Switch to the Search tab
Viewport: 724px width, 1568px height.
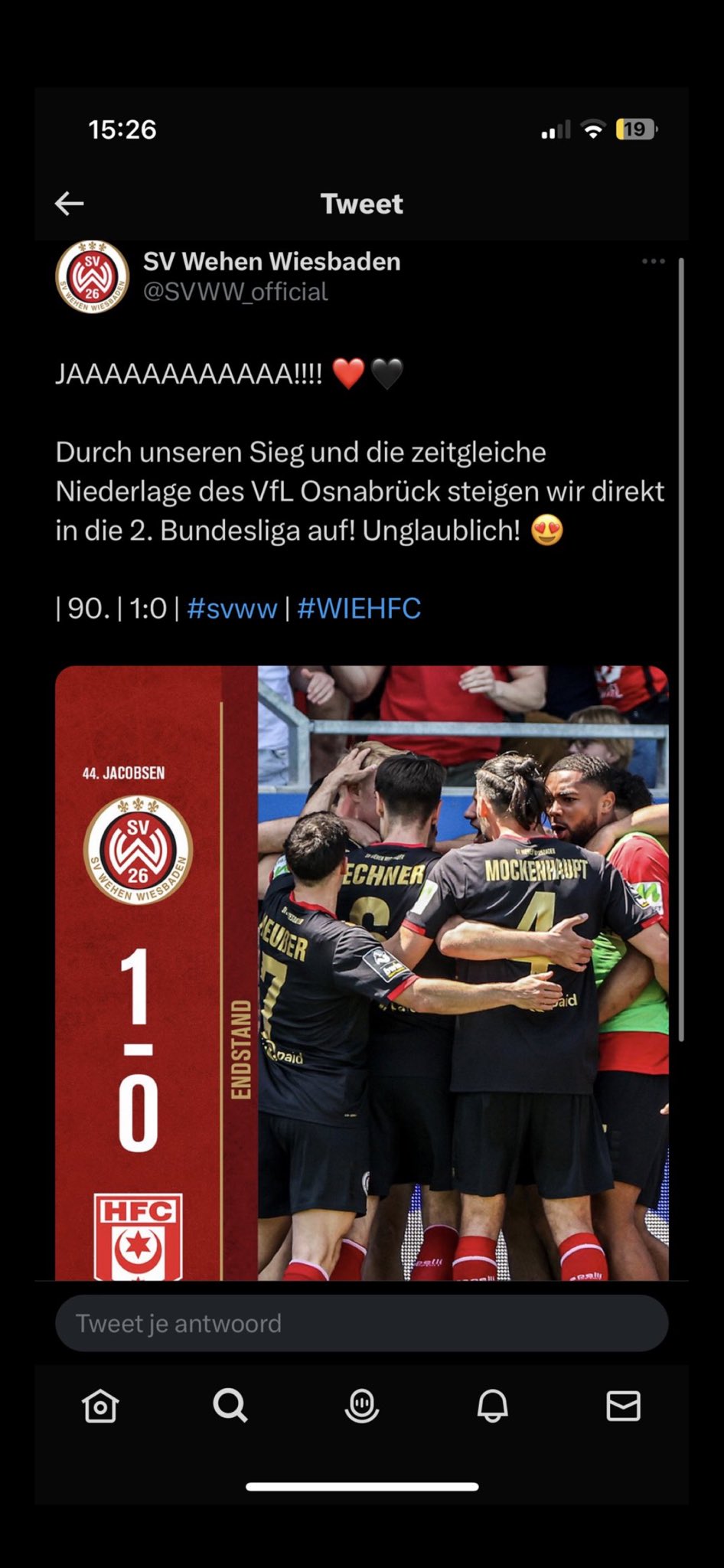click(230, 1406)
